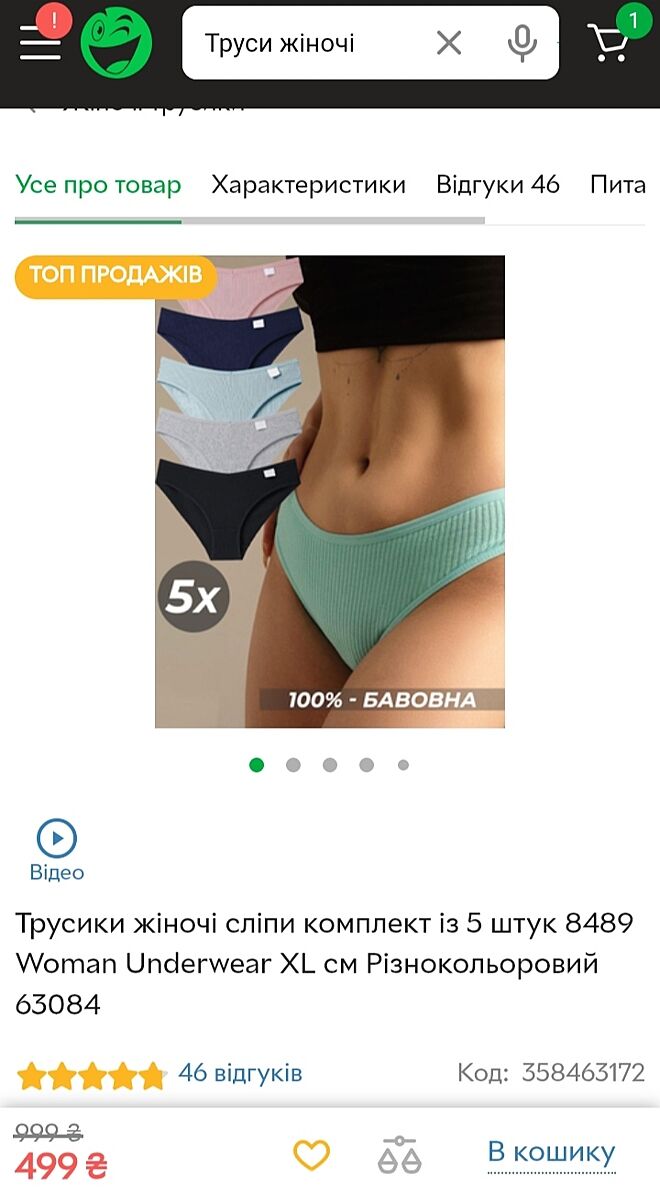The height and width of the screenshot is (1200, 660).
Task: Add the product to comparison
Action: click(399, 1156)
